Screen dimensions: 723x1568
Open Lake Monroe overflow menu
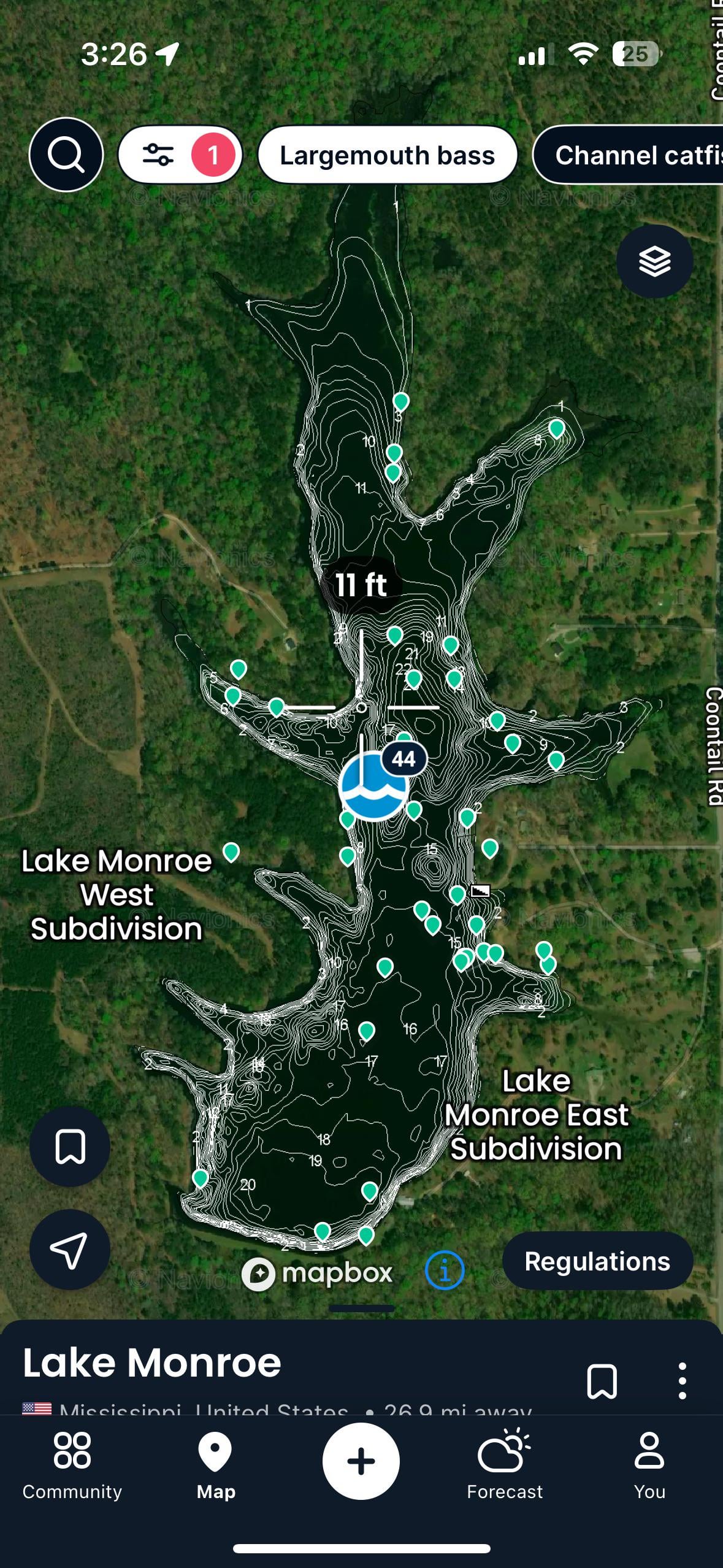(682, 1382)
